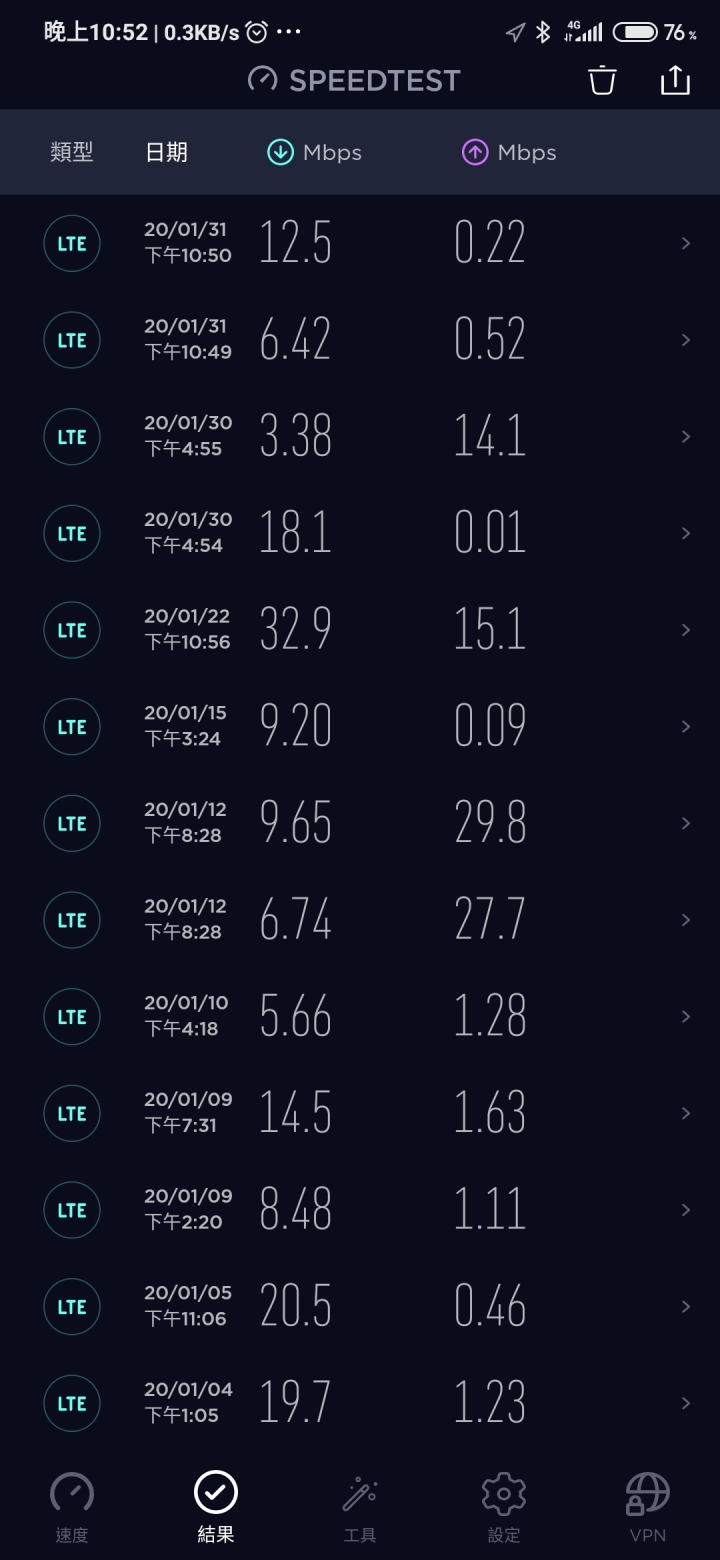Open the 20/01/31 下午10:49 result
720x1560 pixels.
tap(360, 340)
